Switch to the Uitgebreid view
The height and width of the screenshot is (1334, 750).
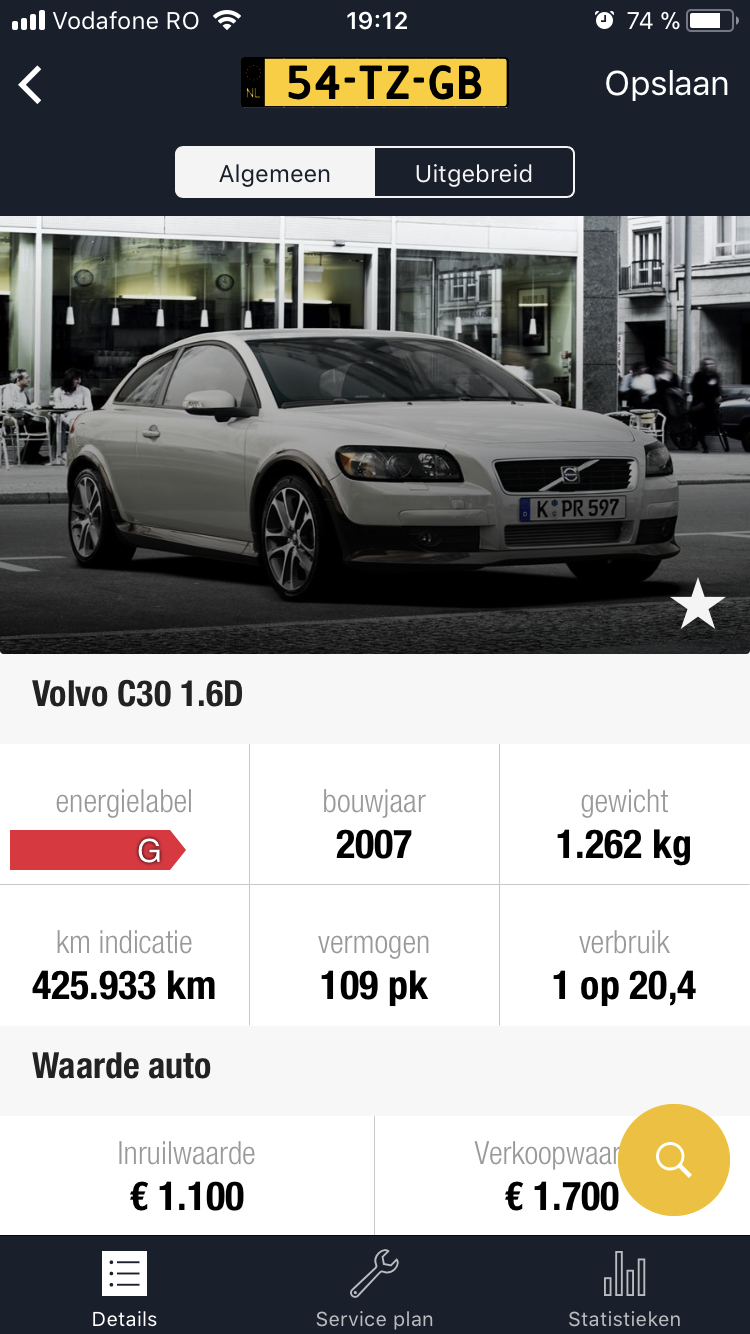(x=474, y=173)
